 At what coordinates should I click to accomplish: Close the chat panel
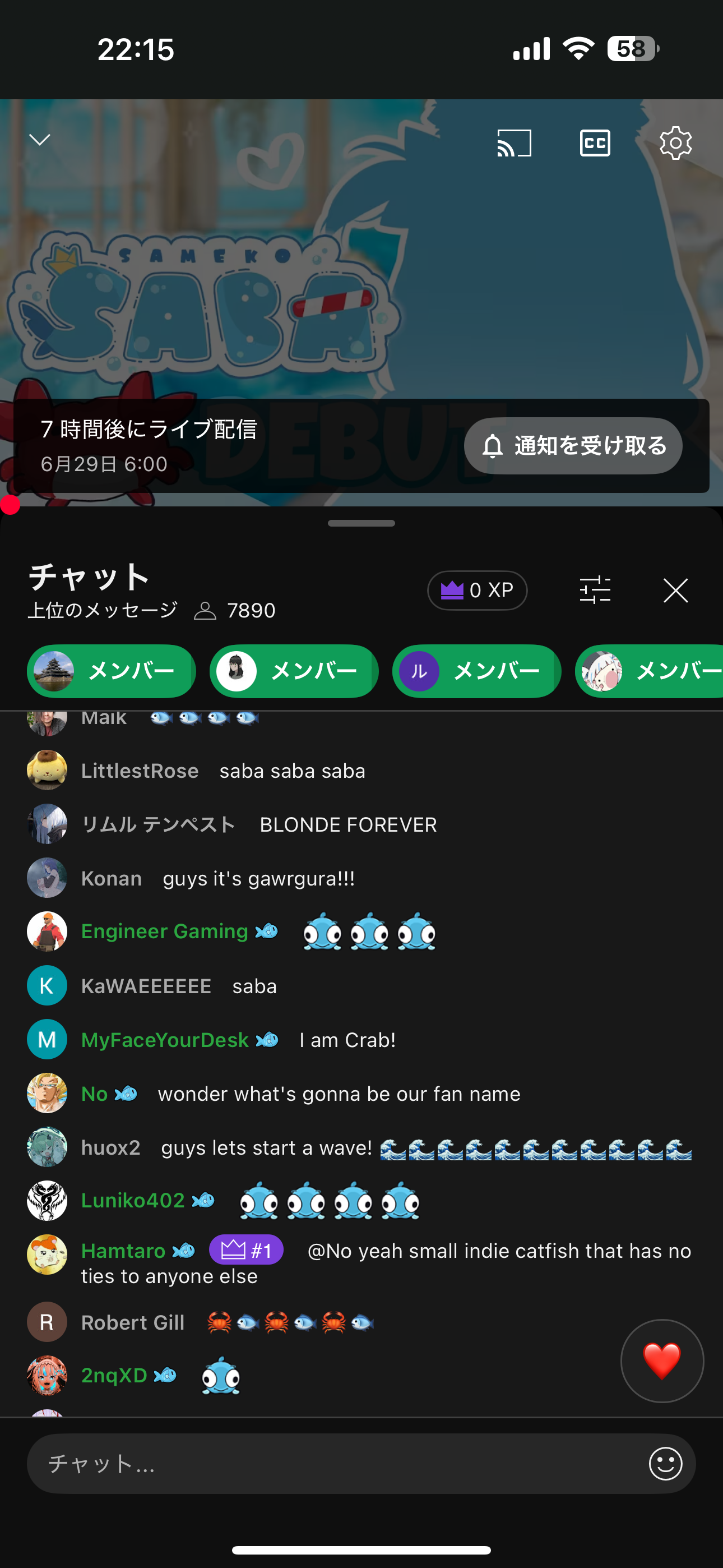pyautogui.click(x=675, y=590)
